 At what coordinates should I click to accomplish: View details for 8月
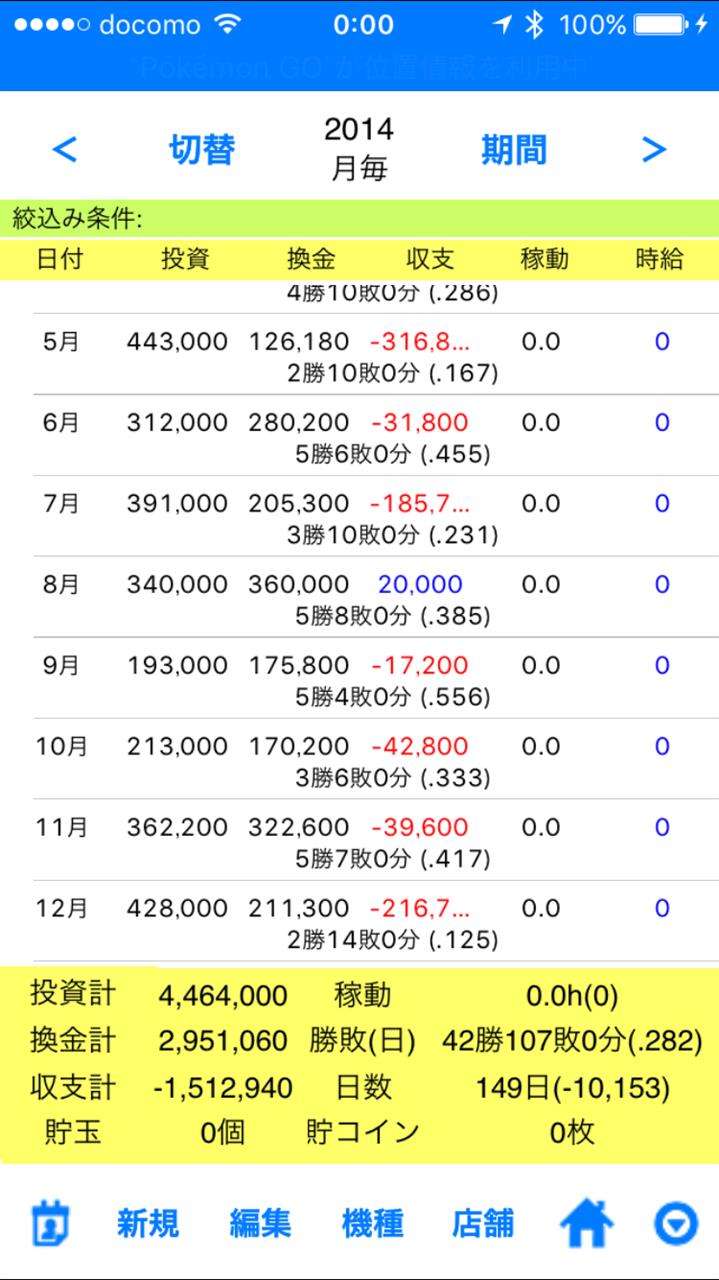(359, 598)
